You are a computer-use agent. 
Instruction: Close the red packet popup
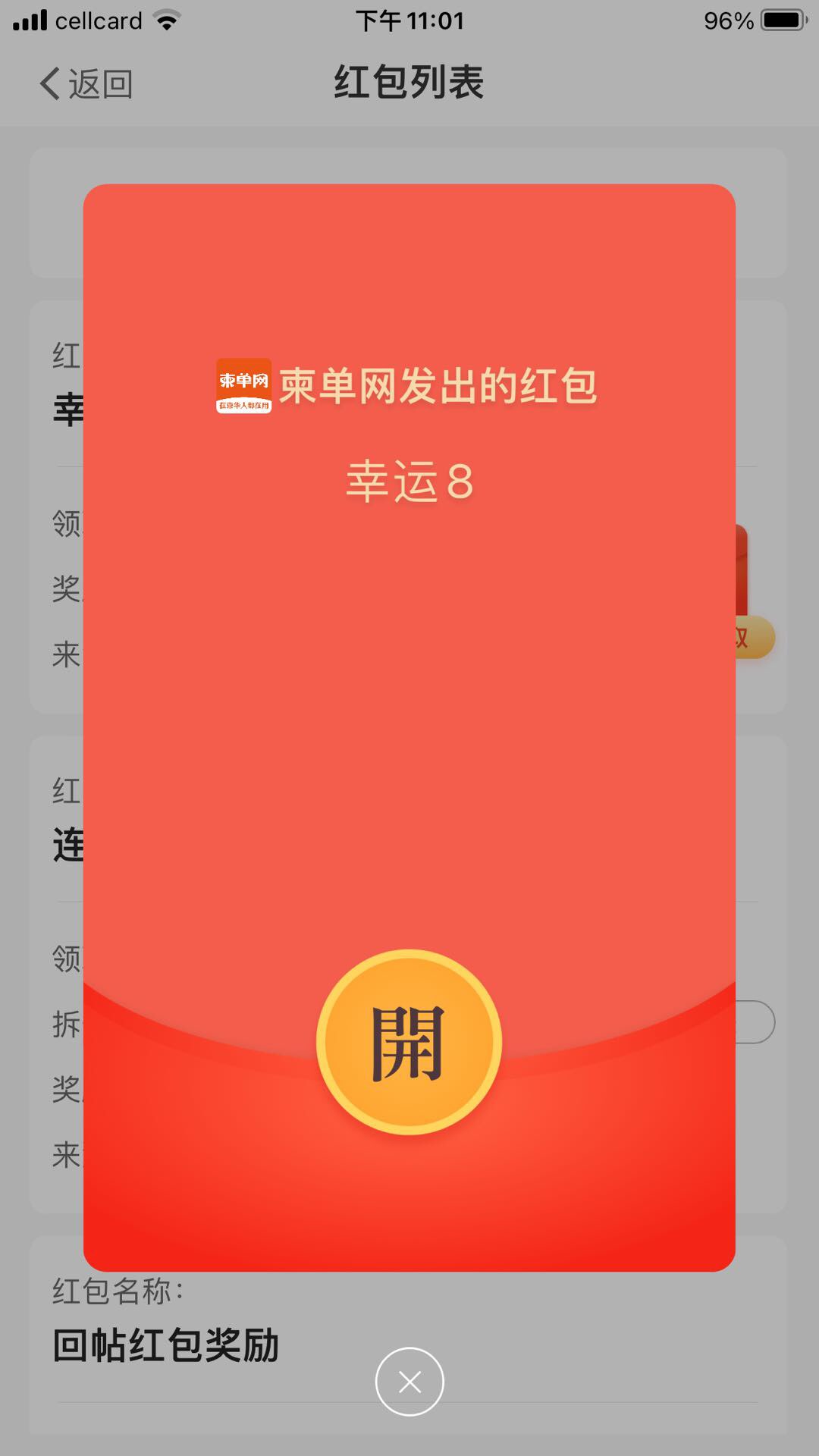coord(409,1382)
